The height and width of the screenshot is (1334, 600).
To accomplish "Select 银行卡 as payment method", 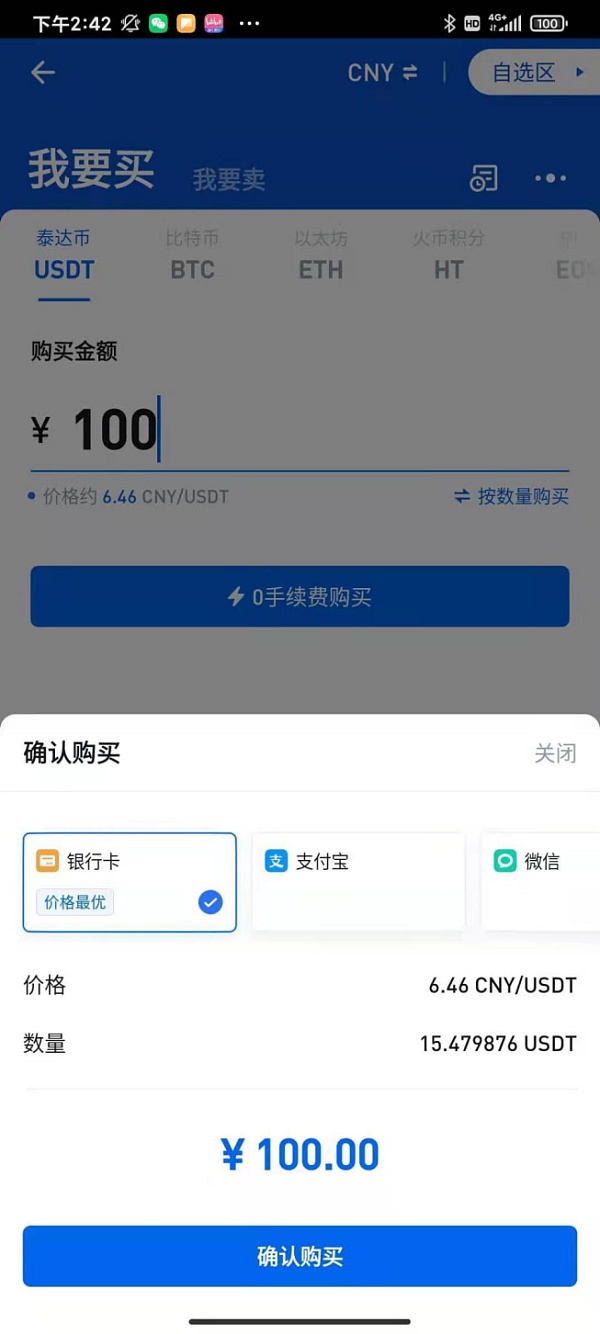I will pos(130,882).
